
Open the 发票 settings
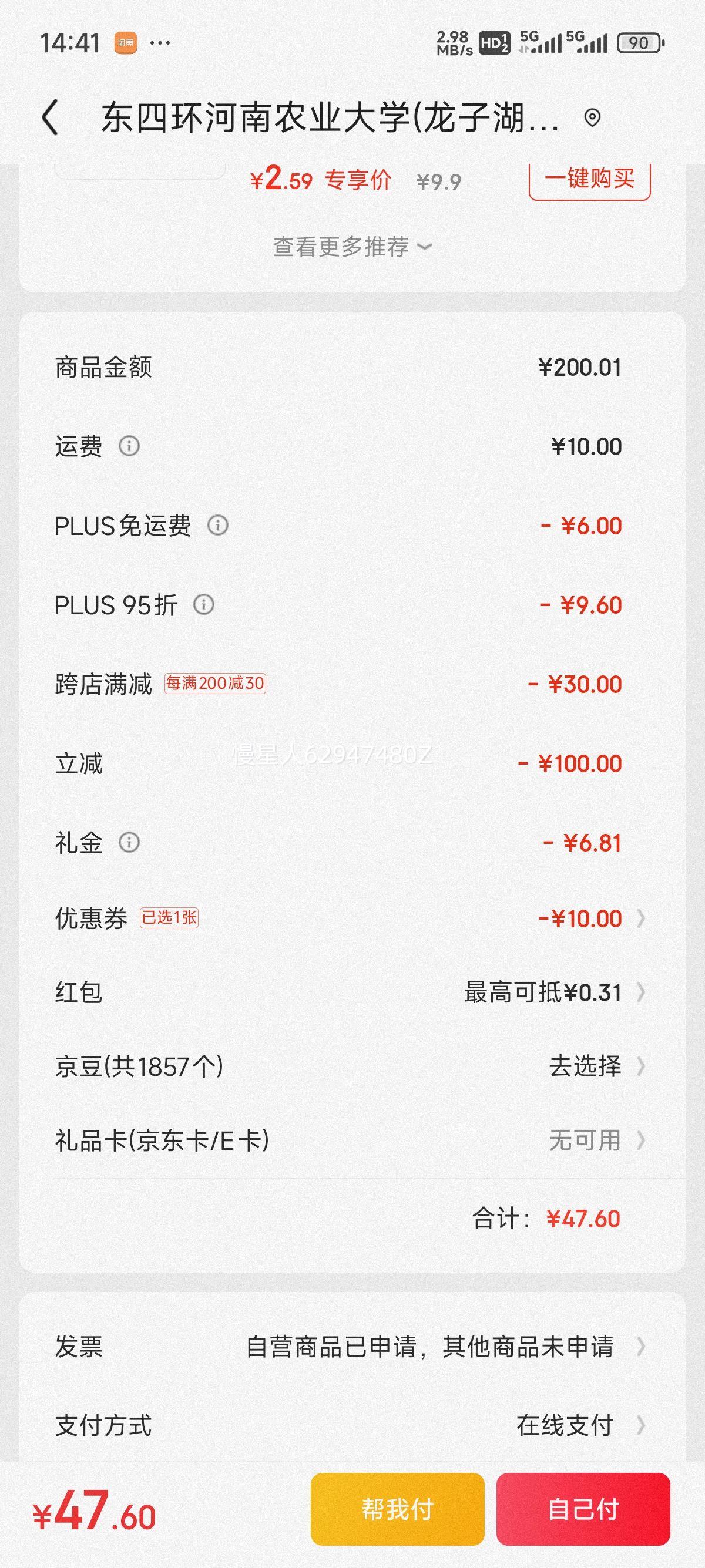click(352, 1347)
